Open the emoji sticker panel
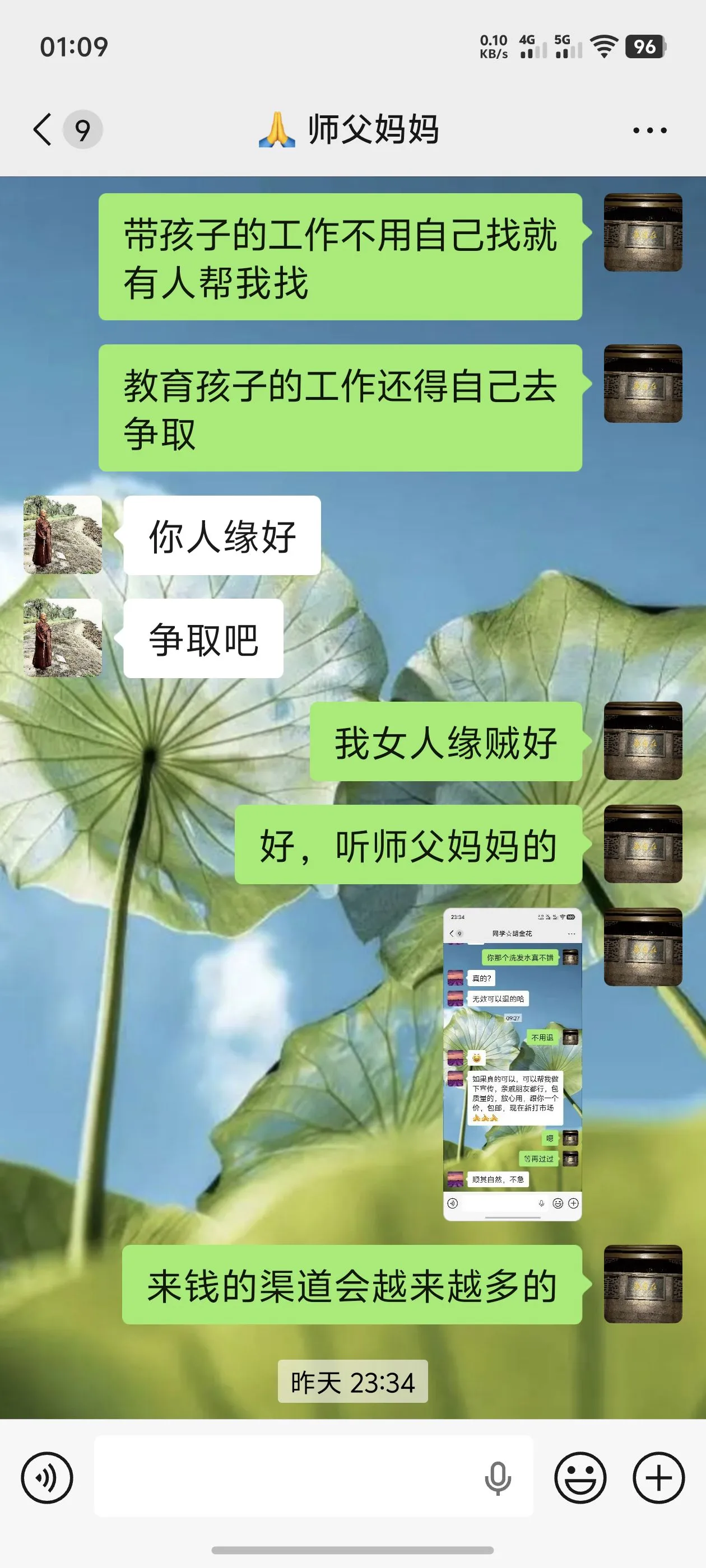This screenshot has width=706, height=1568. click(580, 1477)
